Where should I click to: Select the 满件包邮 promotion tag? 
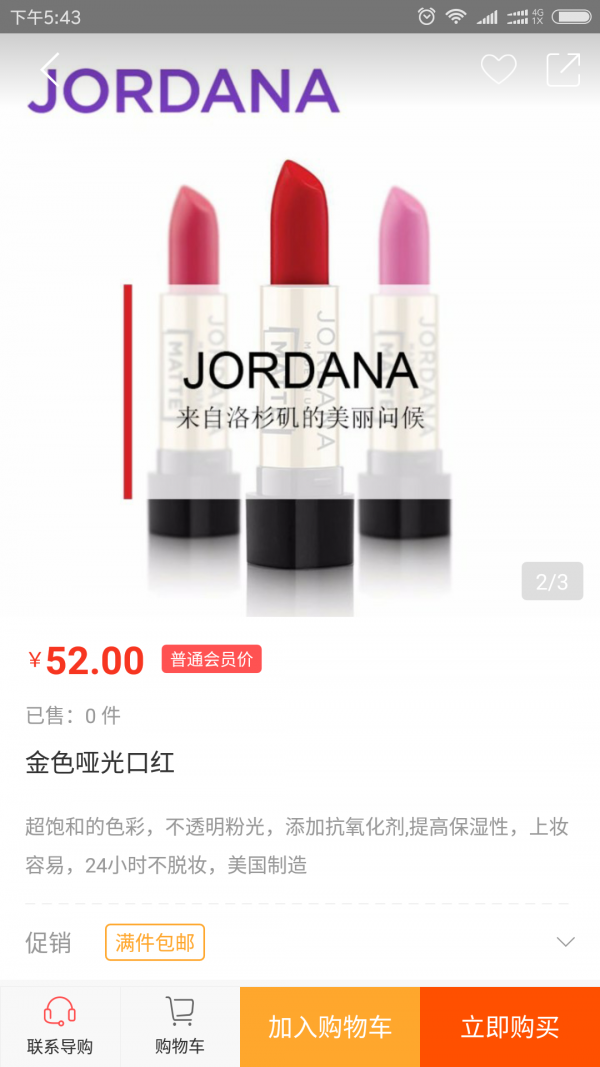[155, 942]
